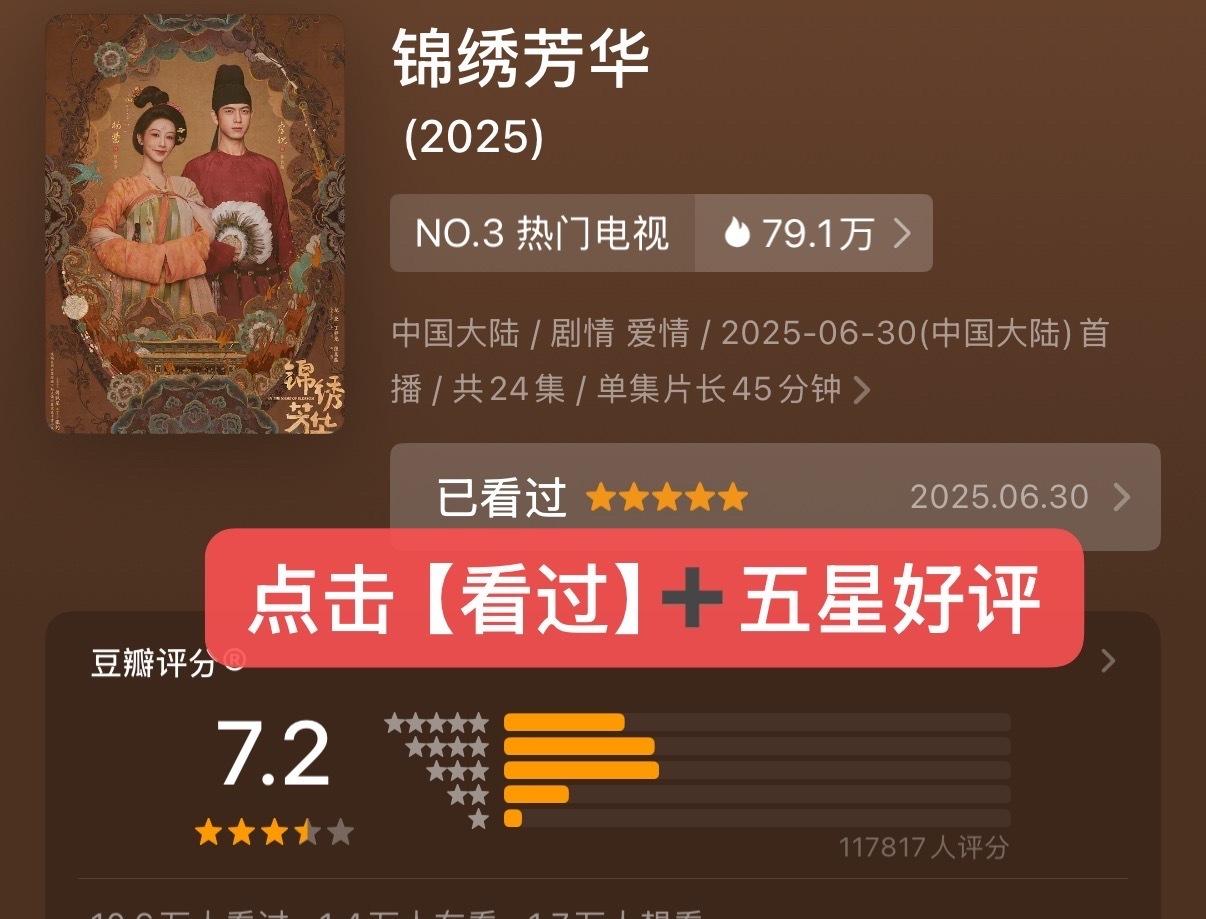The image size is (1206, 919).
Task: Open the 豆瓣评分 rating details
Action: pyautogui.click(x=1107, y=661)
